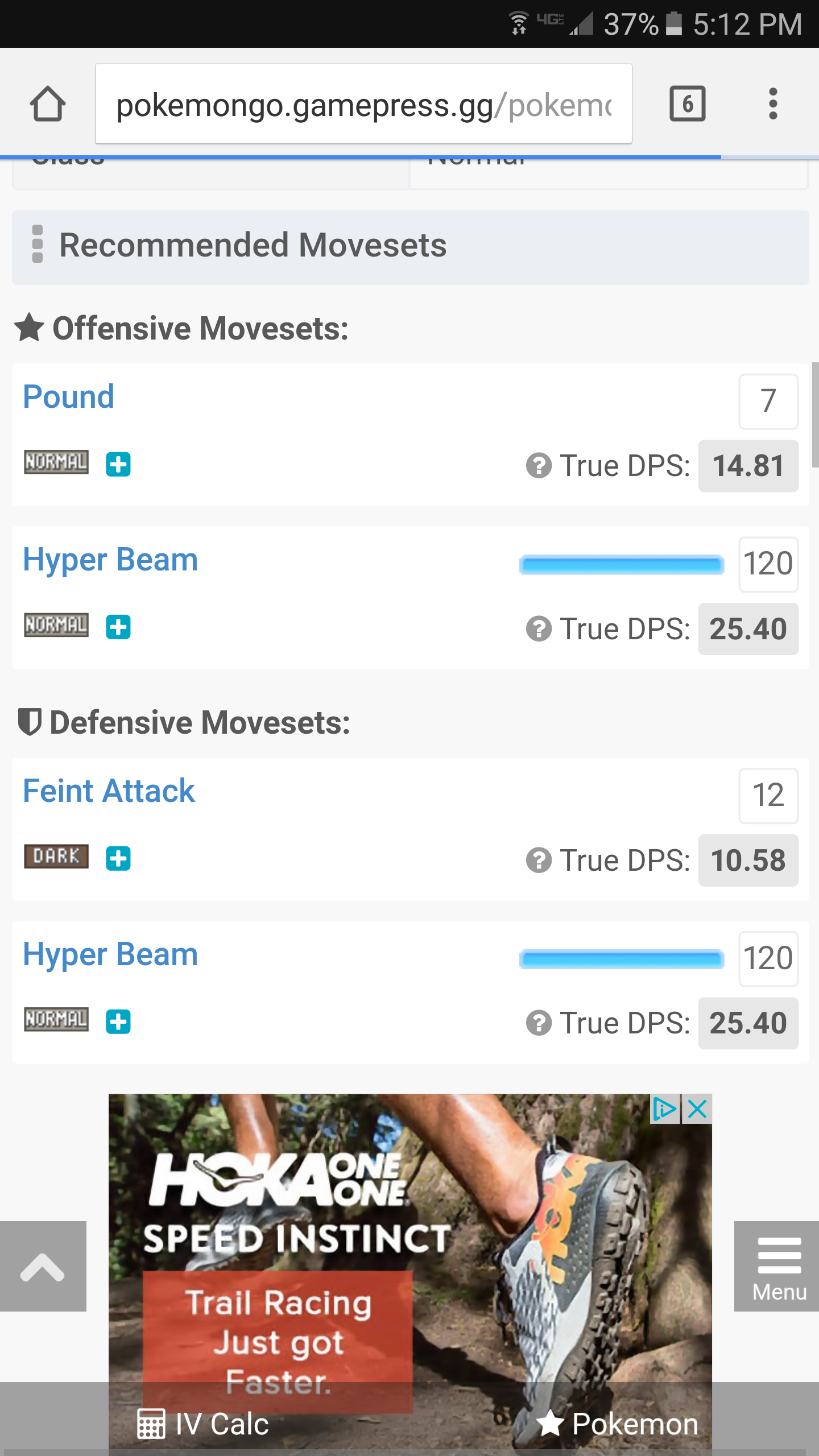Open the offensive Hyper Beam move link
819x1456 pixels.
click(110, 560)
